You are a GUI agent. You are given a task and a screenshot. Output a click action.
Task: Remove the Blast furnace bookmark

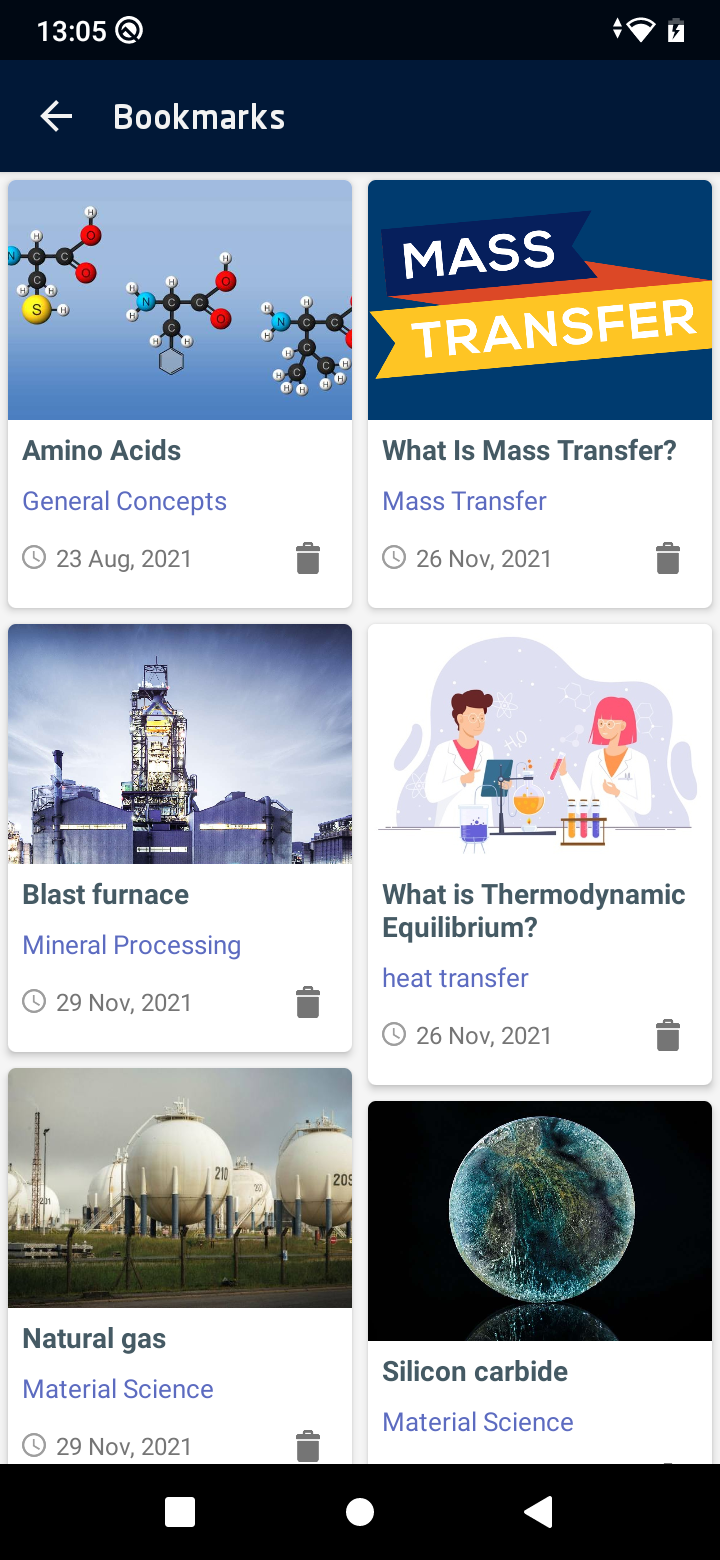[308, 1001]
